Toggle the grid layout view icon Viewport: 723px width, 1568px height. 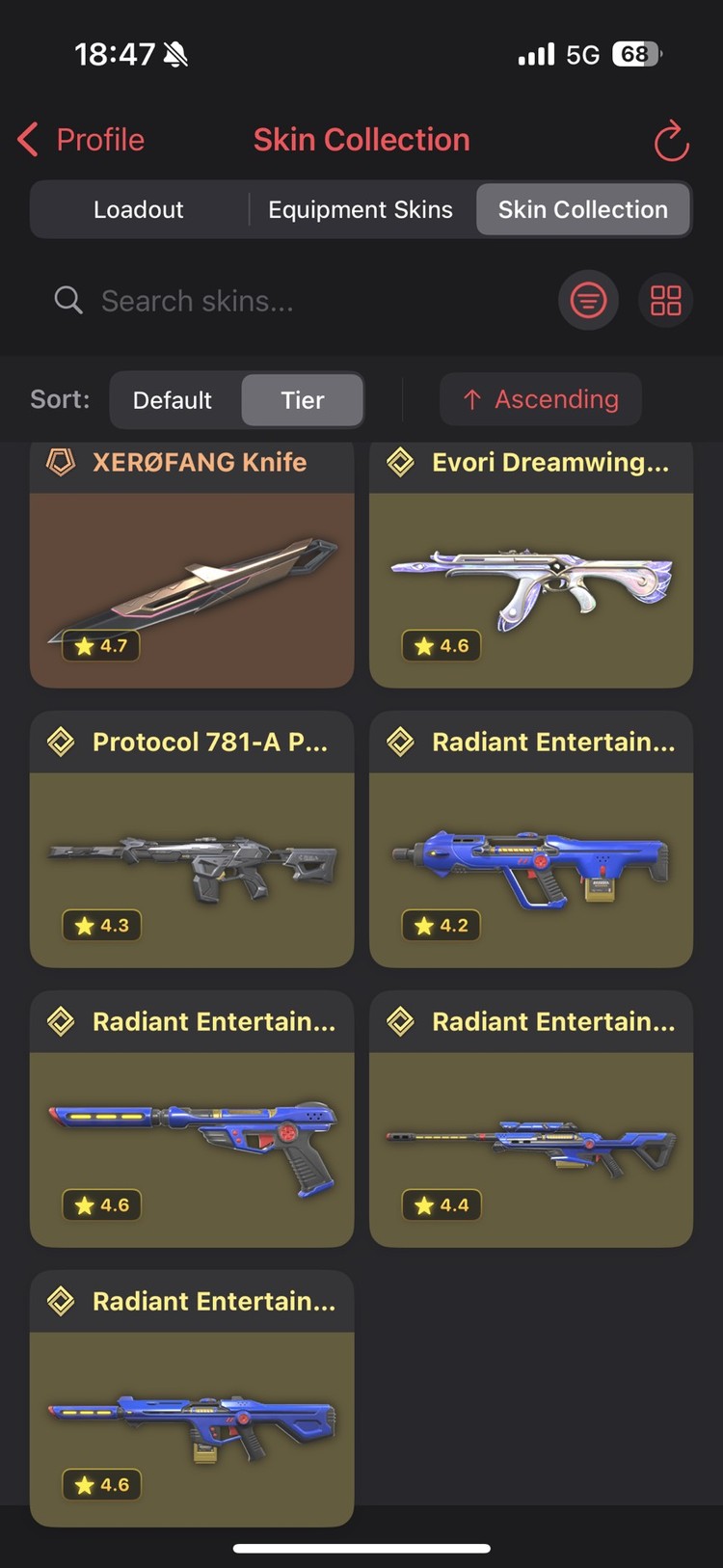[665, 301]
